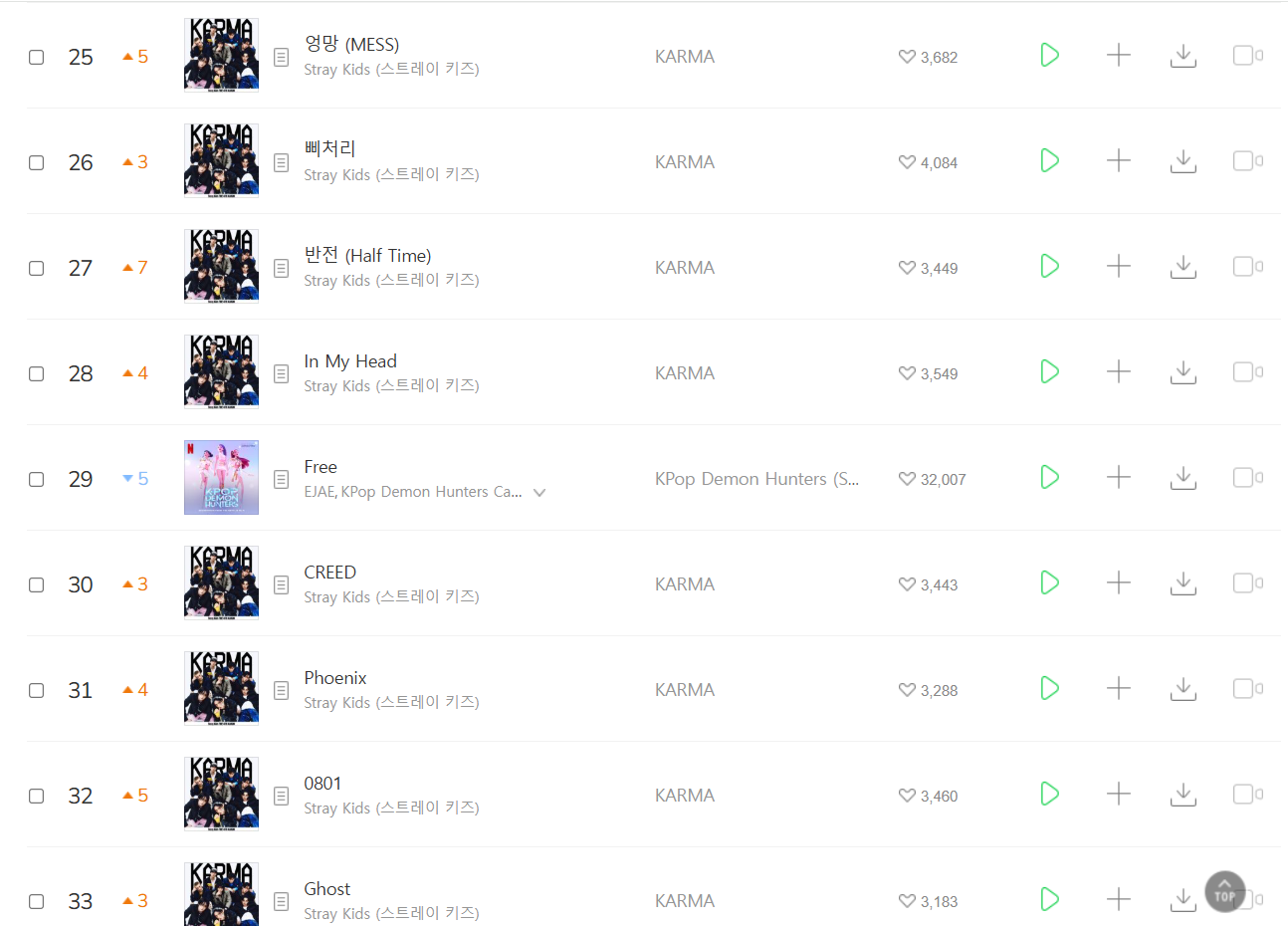Open Stray Kids artist page under CREED
The image size is (1288, 926).
pyautogui.click(x=391, y=597)
